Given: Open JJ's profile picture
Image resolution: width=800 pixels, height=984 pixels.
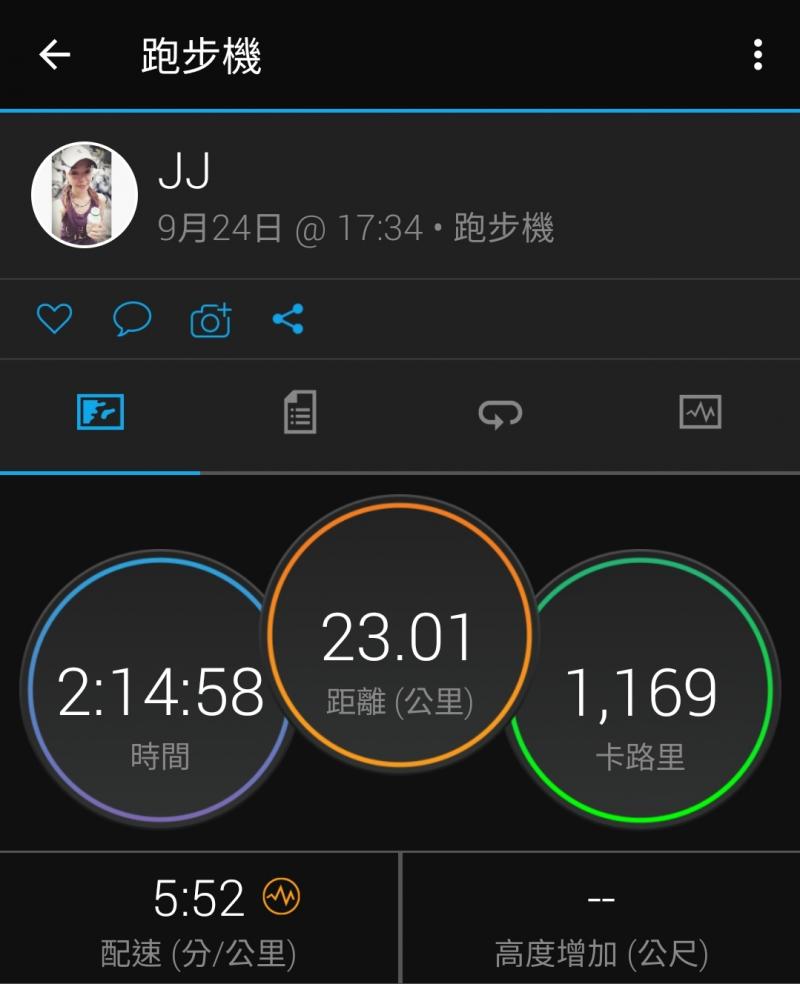Looking at the screenshot, I should tap(85, 195).
